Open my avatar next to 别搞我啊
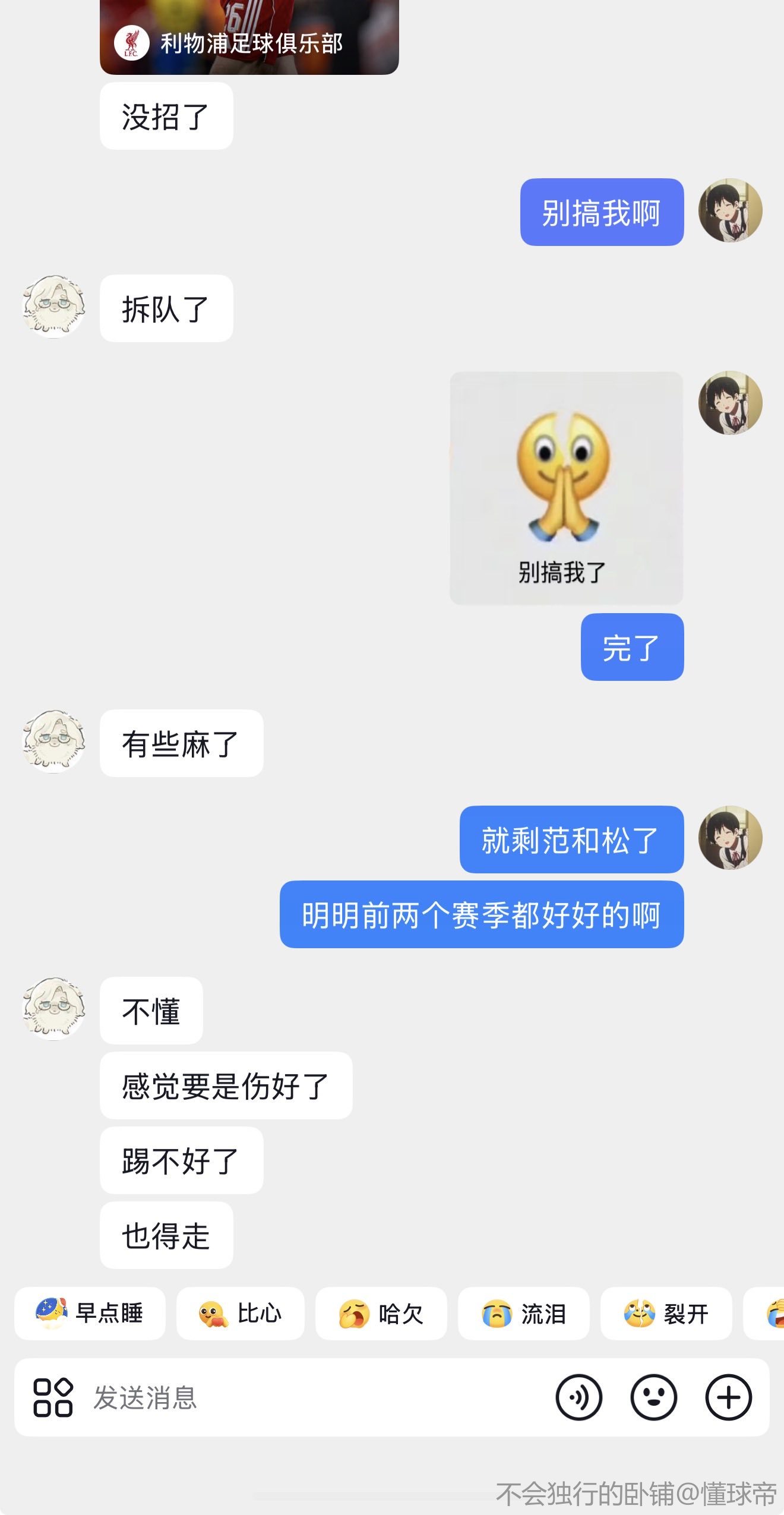The image size is (784, 1515). tap(730, 210)
